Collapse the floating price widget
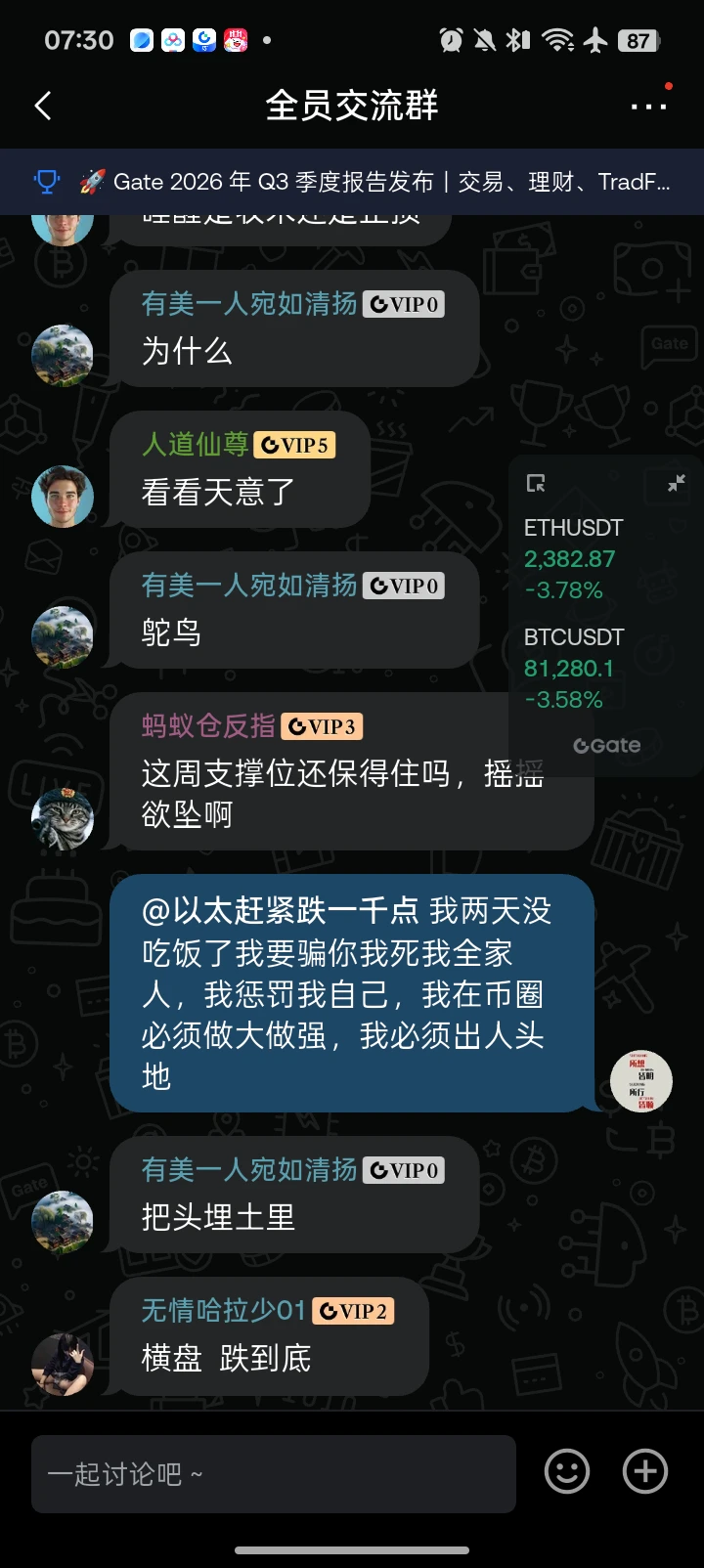 coord(676,483)
